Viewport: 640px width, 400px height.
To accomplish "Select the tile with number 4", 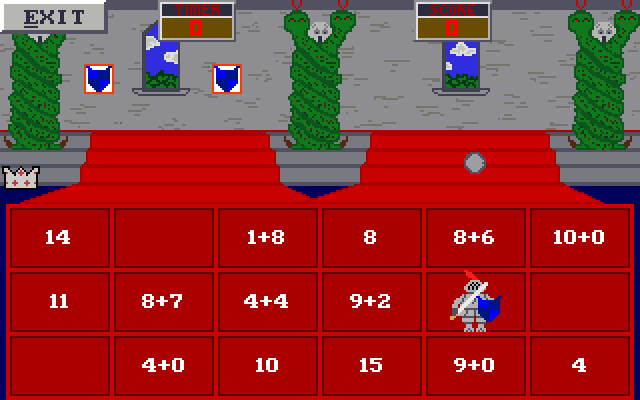I will [579, 365].
